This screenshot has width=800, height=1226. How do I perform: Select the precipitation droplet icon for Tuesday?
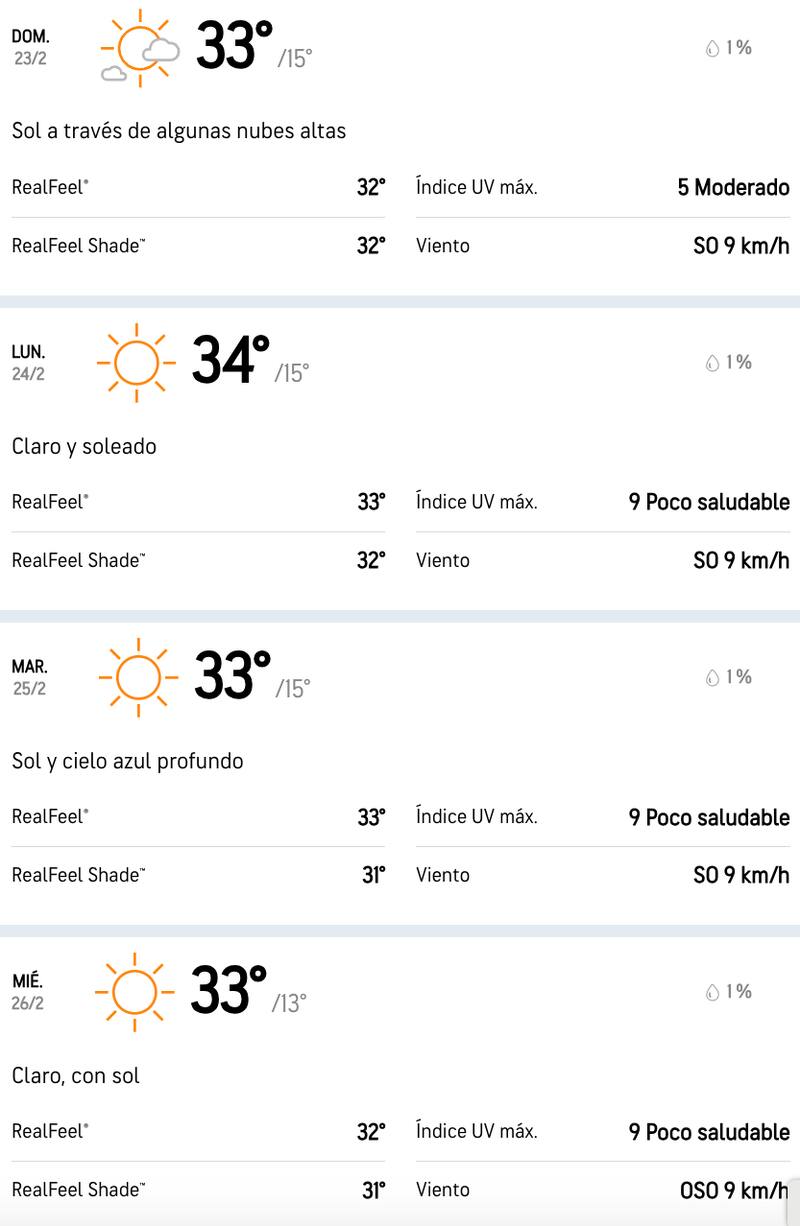pyautogui.click(x=710, y=678)
